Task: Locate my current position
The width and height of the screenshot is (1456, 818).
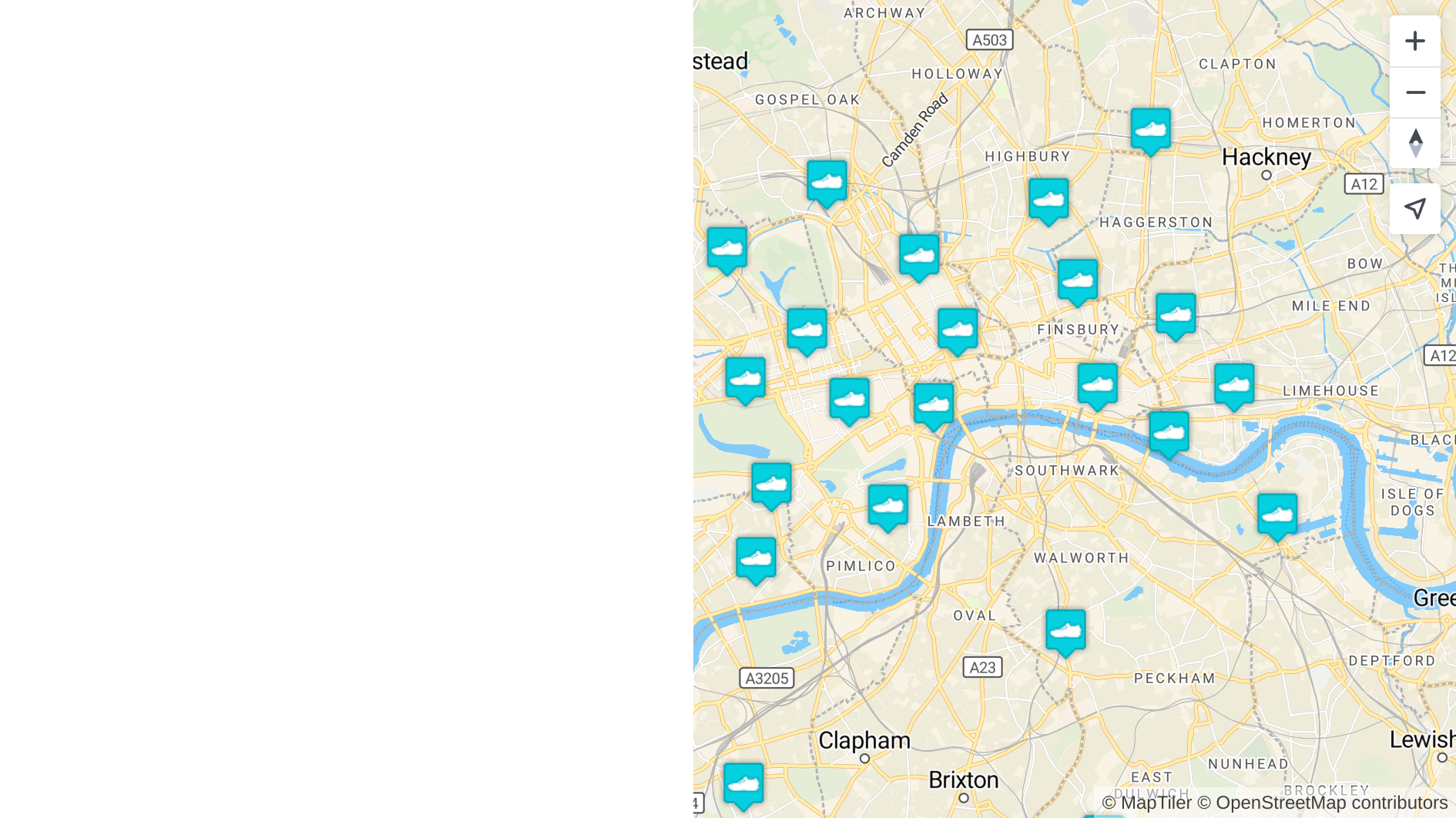Action: (x=1414, y=209)
